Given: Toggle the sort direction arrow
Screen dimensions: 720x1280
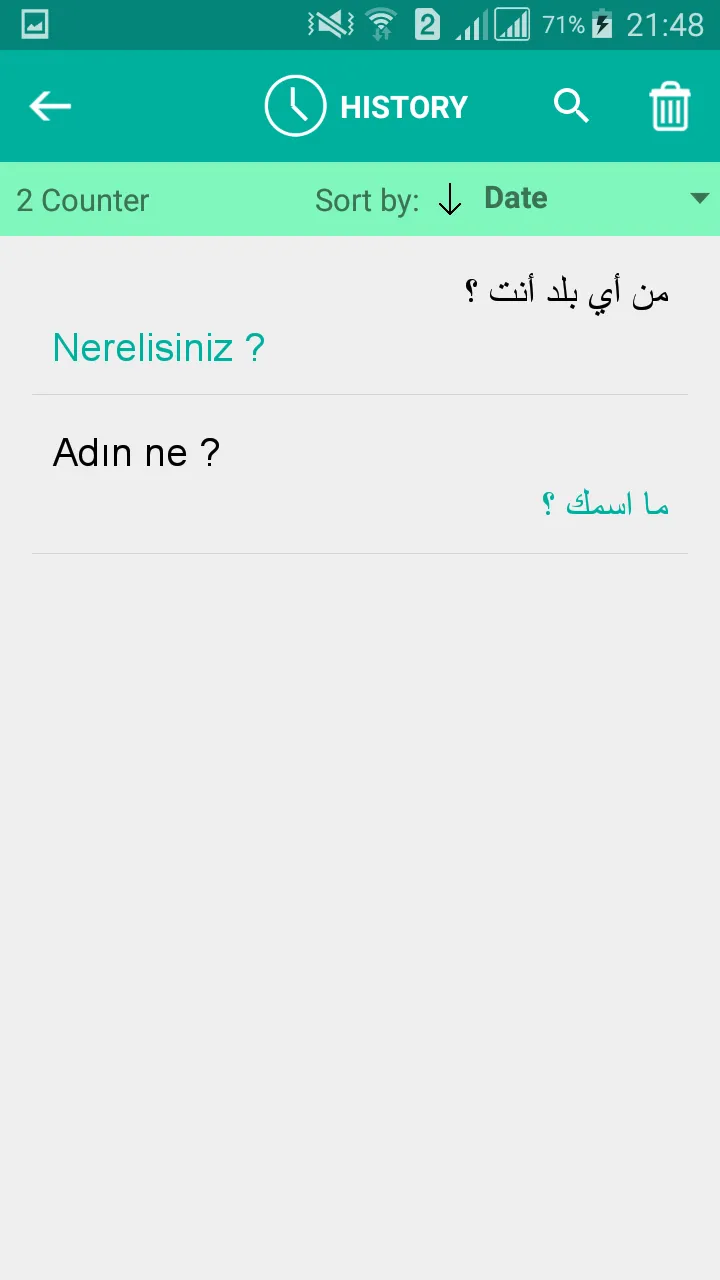Looking at the screenshot, I should tap(450, 200).
